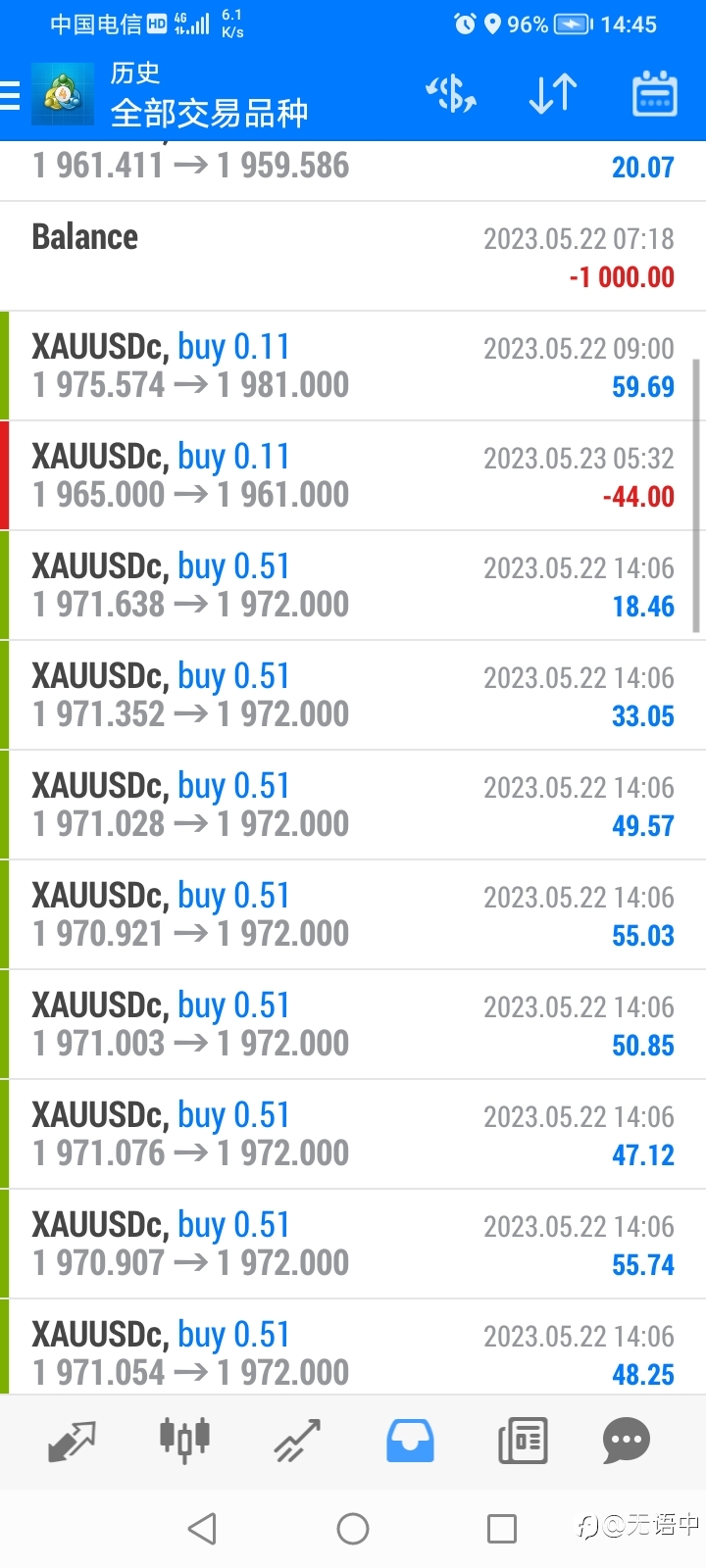View trade opened at 1 971.003
Image resolution: width=706 pixels, height=1568 pixels.
pyautogui.click(x=353, y=1025)
